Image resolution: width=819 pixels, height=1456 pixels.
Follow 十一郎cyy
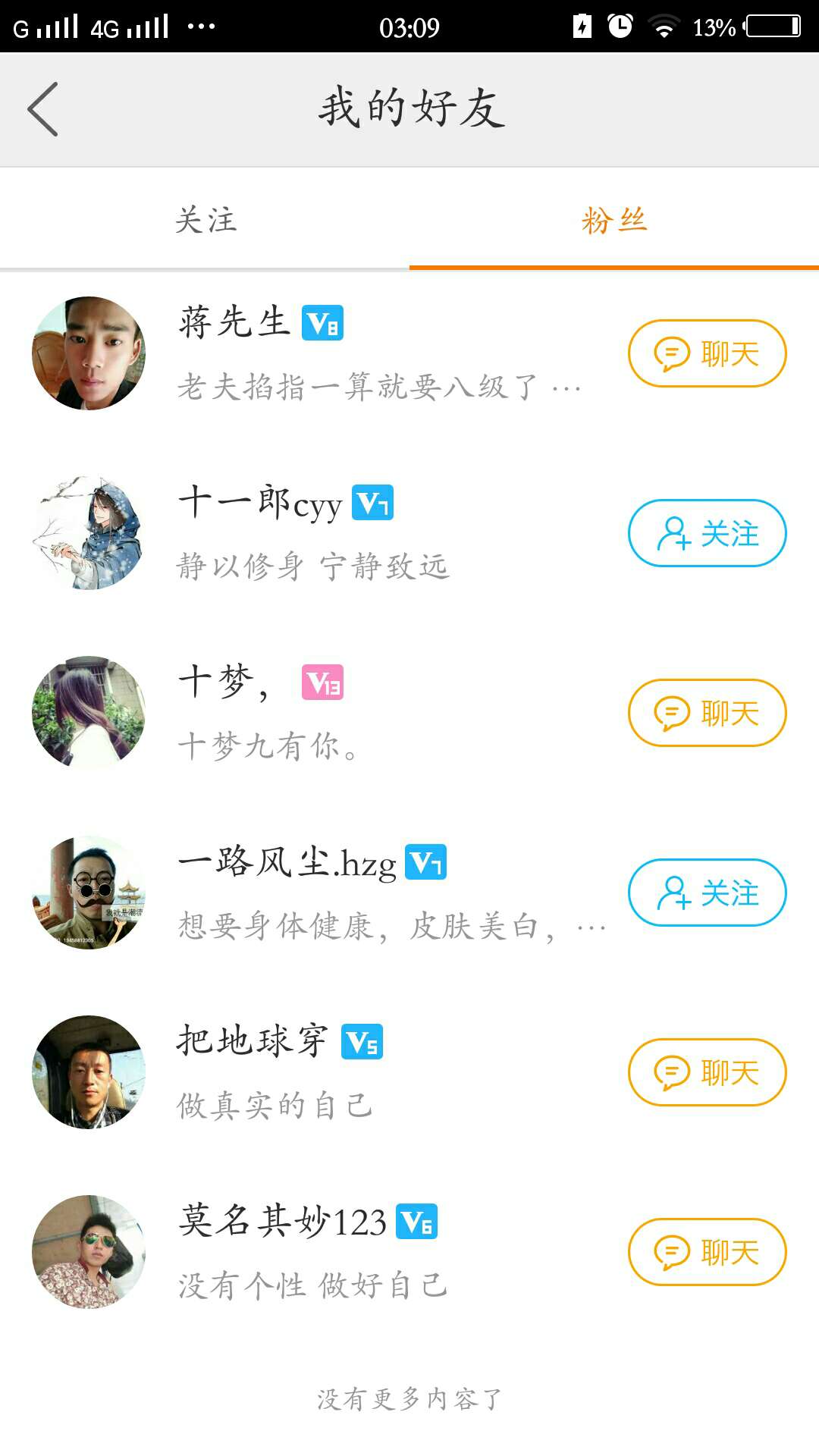click(707, 533)
